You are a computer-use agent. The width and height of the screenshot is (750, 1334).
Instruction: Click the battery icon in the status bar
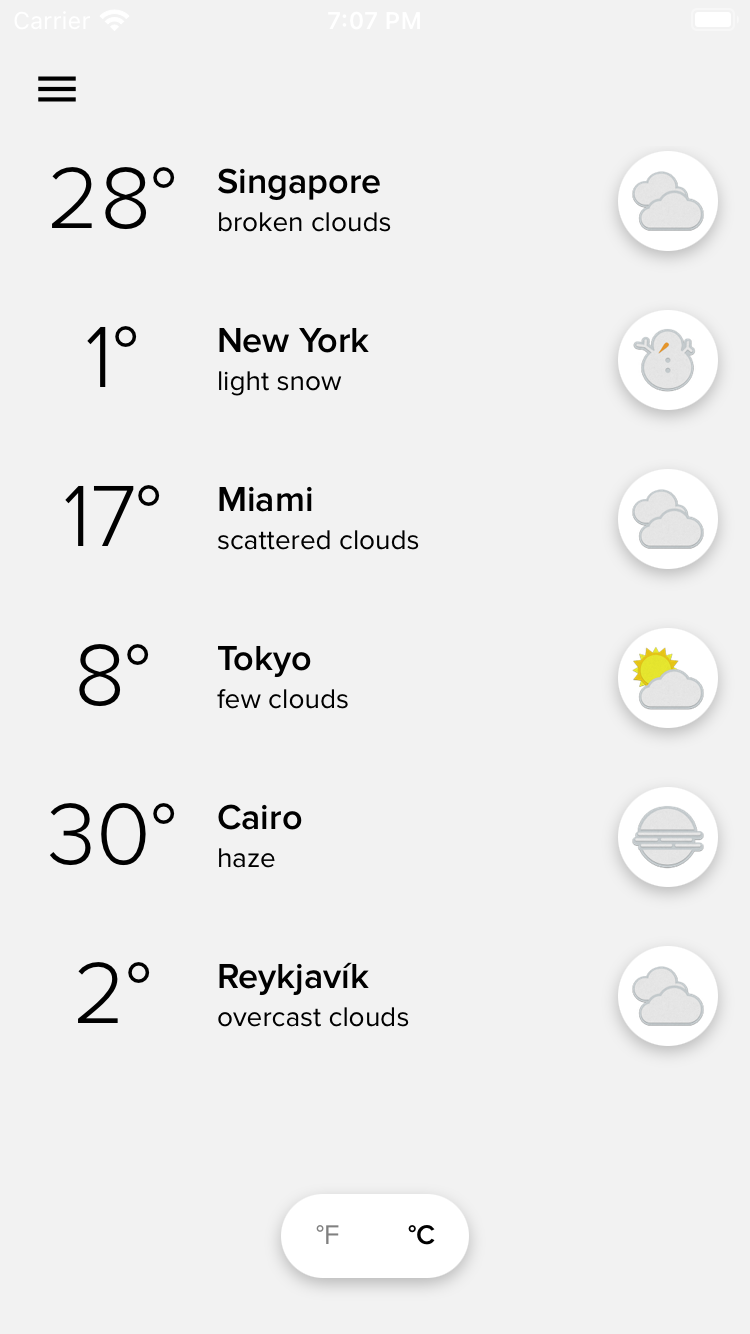point(712,18)
